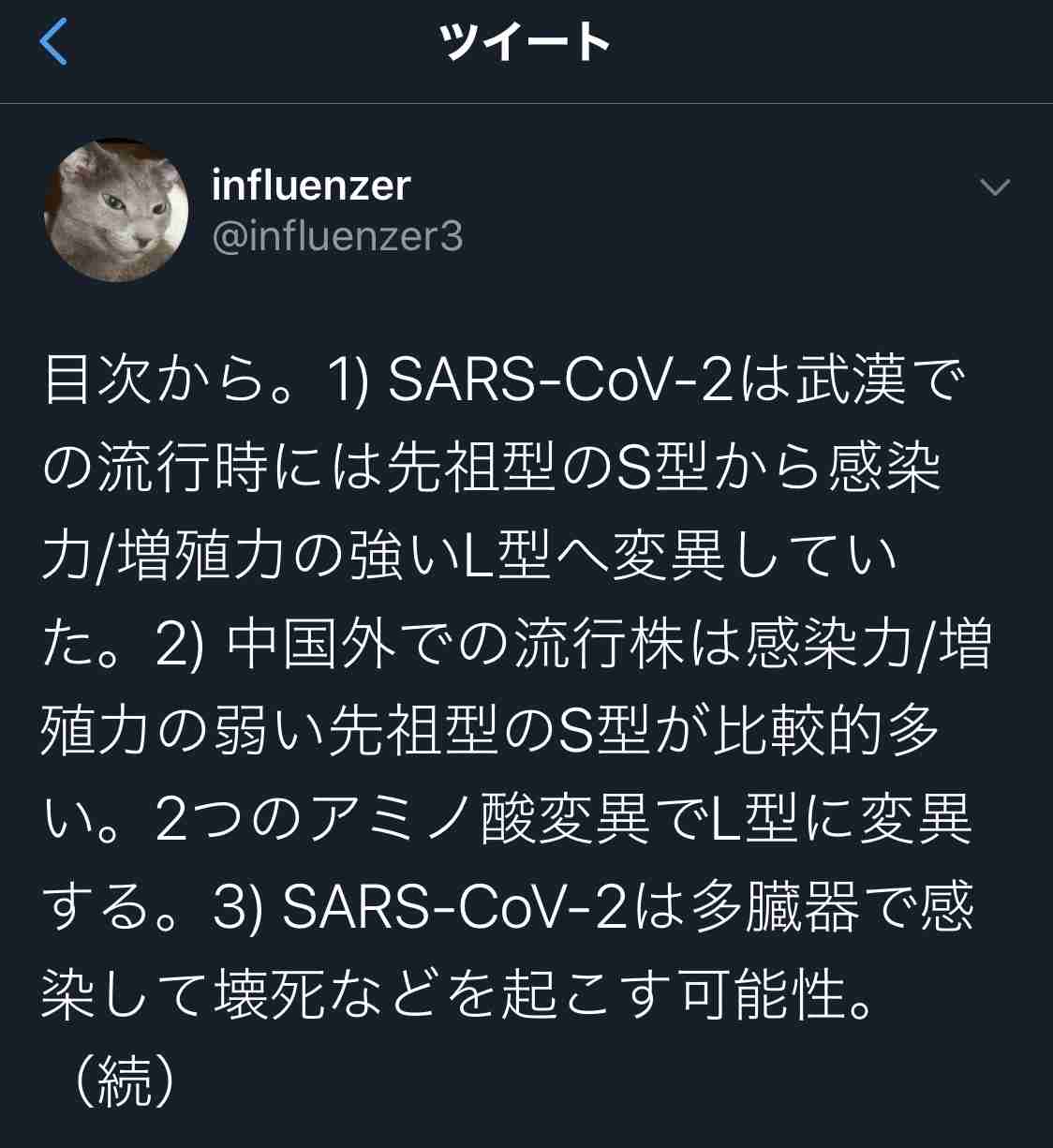Open the tweet options chevron menu
Image resolution: width=1053 pixels, height=1148 pixels.
click(x=994, y=187)
